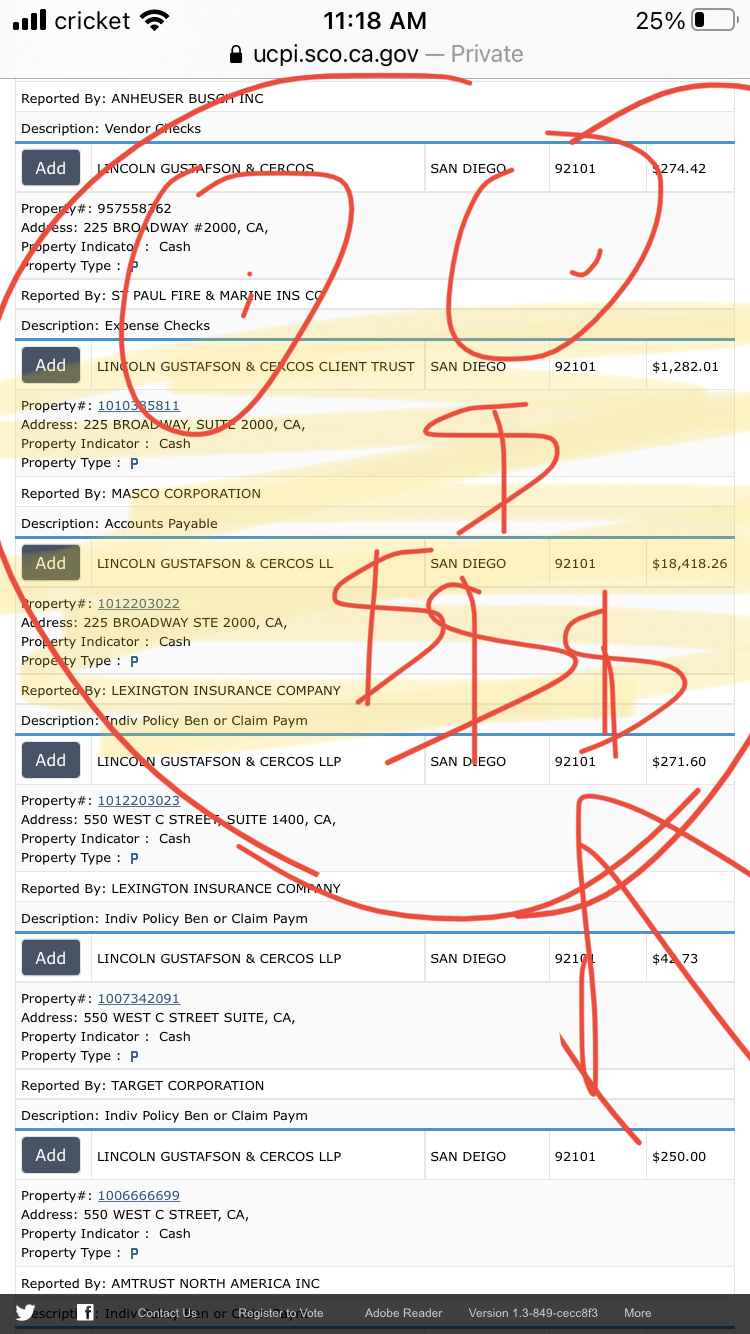This screenshot has width=750, height=1334.
Task: Open the Register to Vote link
Action: (x=281, y=1313)
